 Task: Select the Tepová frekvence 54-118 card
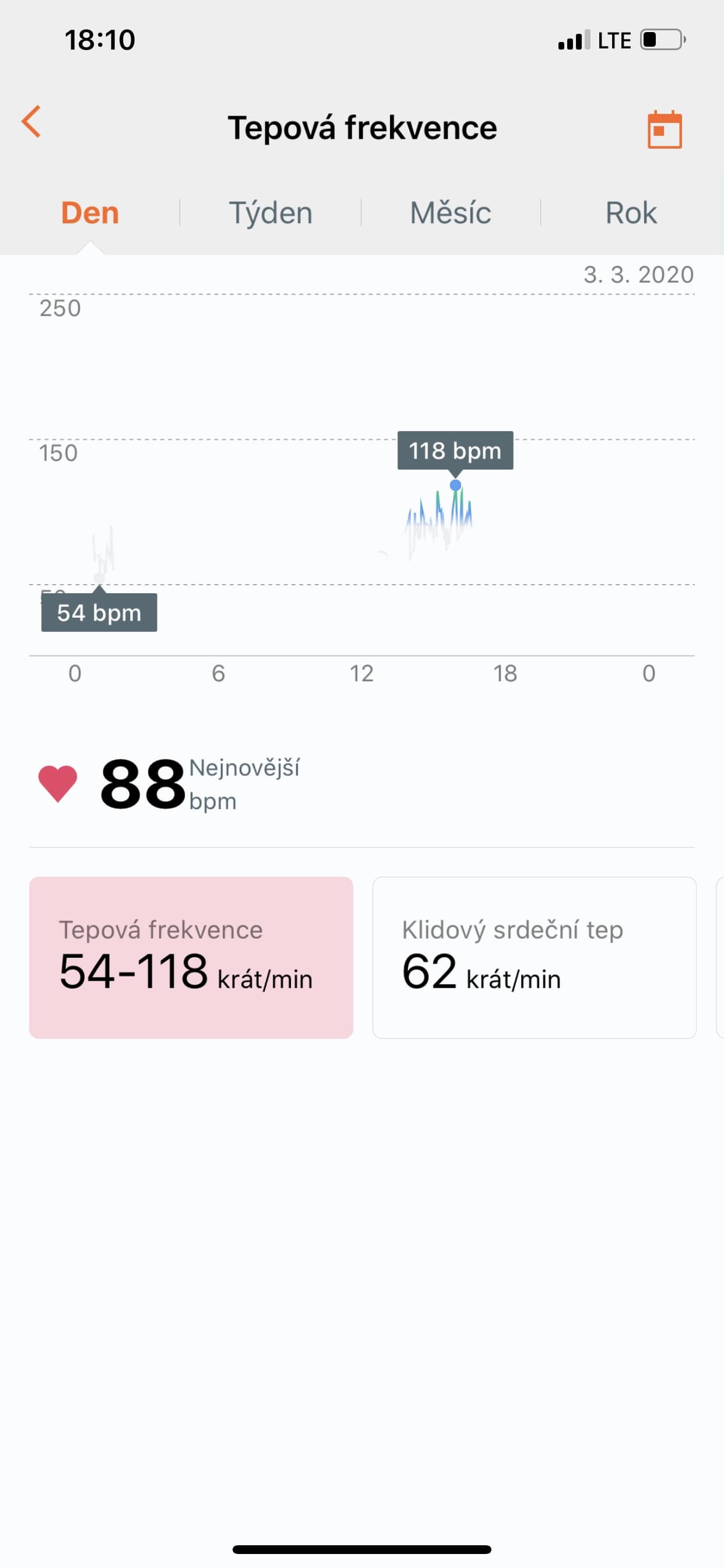(x=191, y=957)
